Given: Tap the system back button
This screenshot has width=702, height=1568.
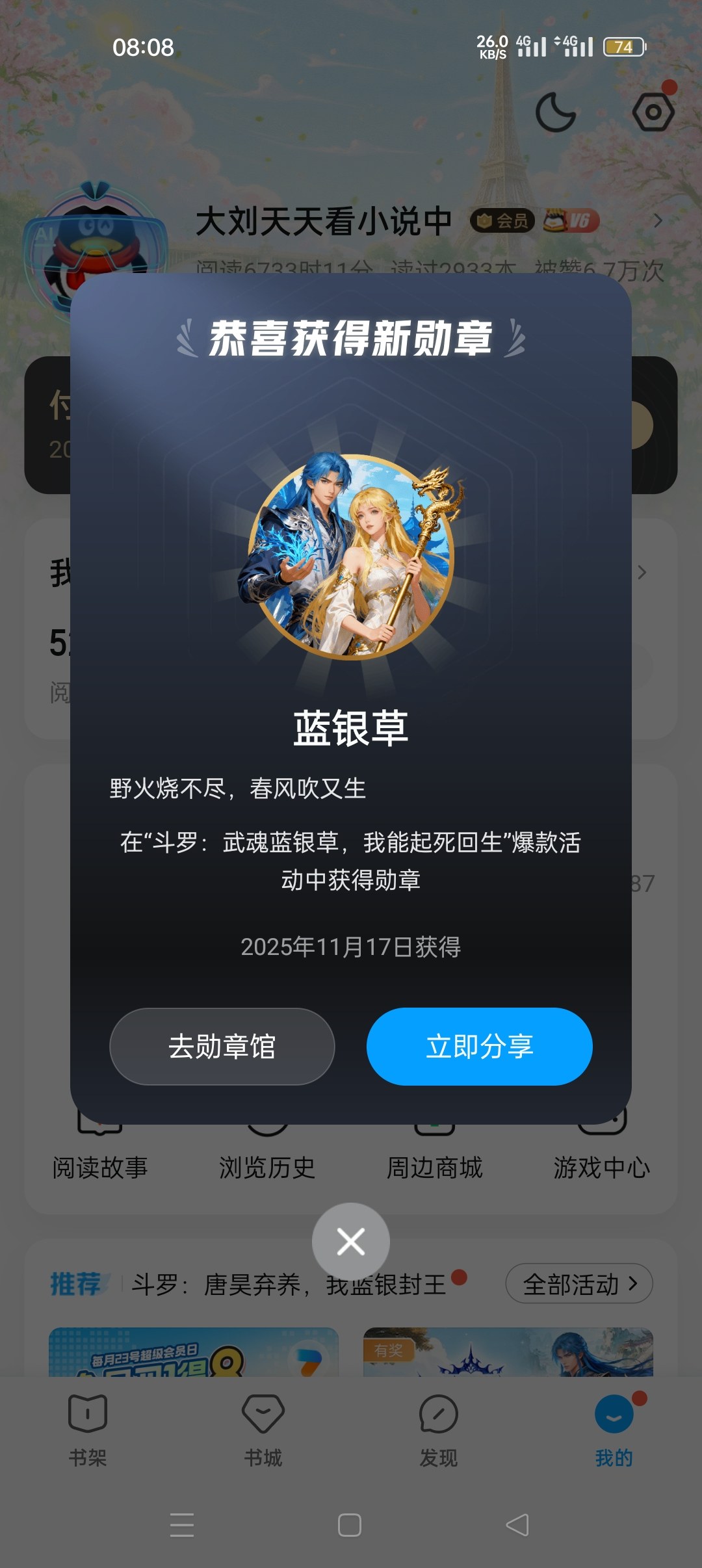Looking at the screenshot, I should pos(517,1525).
